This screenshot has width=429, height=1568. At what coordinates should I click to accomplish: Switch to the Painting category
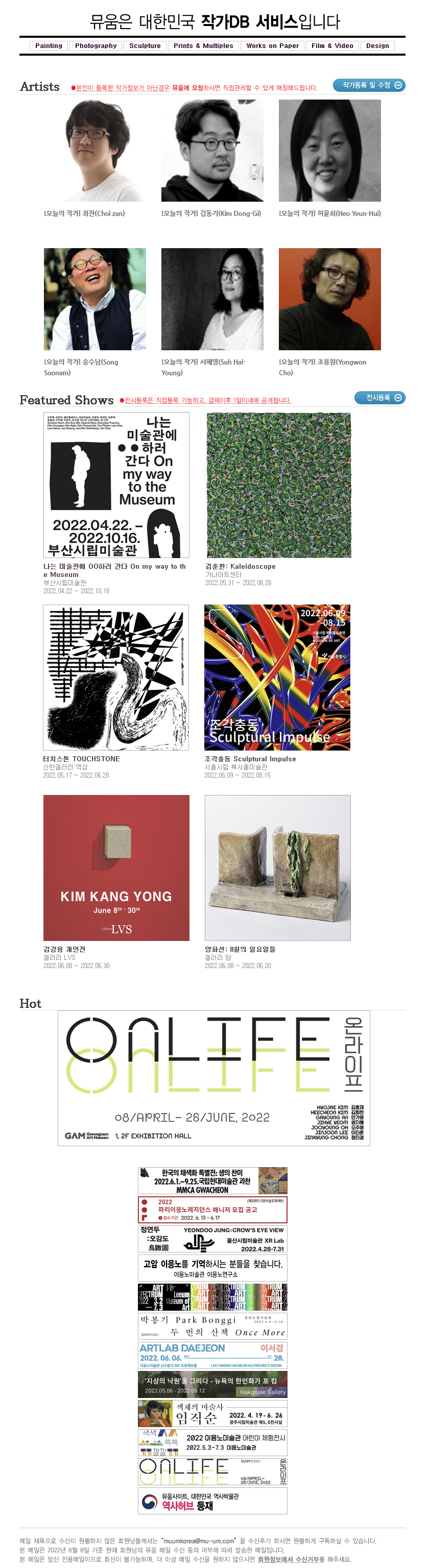pyautogui.click(x=49, y=45)
